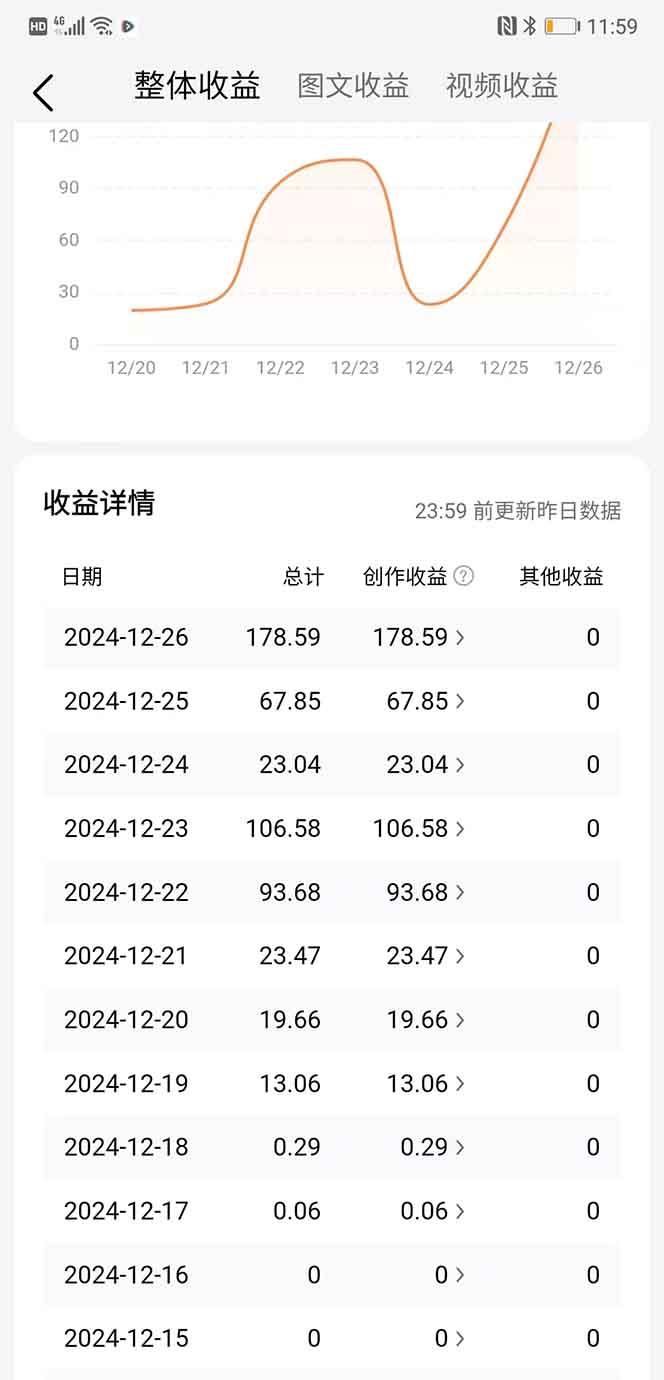Go back using the top arrow
This screenshot has width=664, height=1380.
[42, 92]
